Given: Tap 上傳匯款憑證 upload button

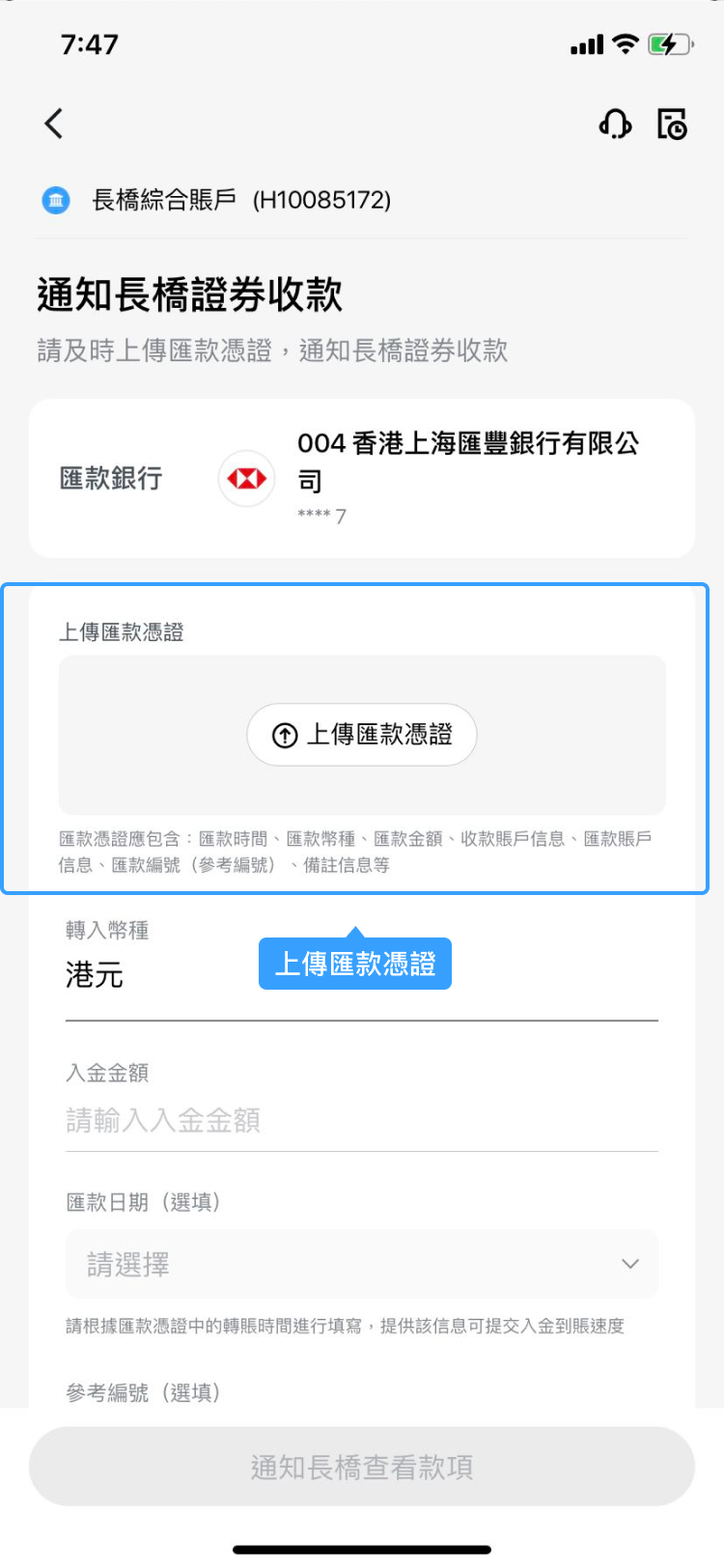Looking at the screenshot, I should tap(362, 735).
